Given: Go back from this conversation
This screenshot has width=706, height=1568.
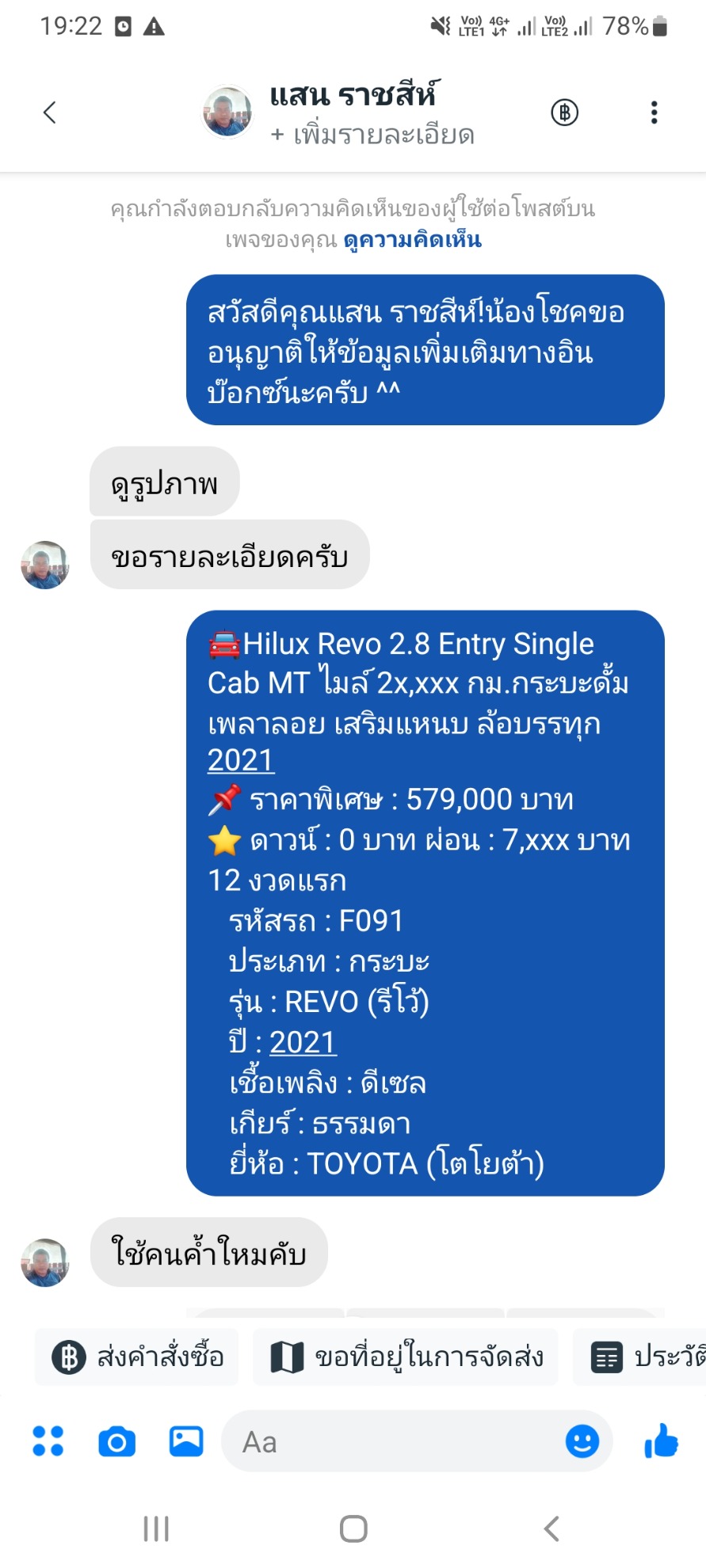Looking at the screenshot, I should click(x=49, y=112).
